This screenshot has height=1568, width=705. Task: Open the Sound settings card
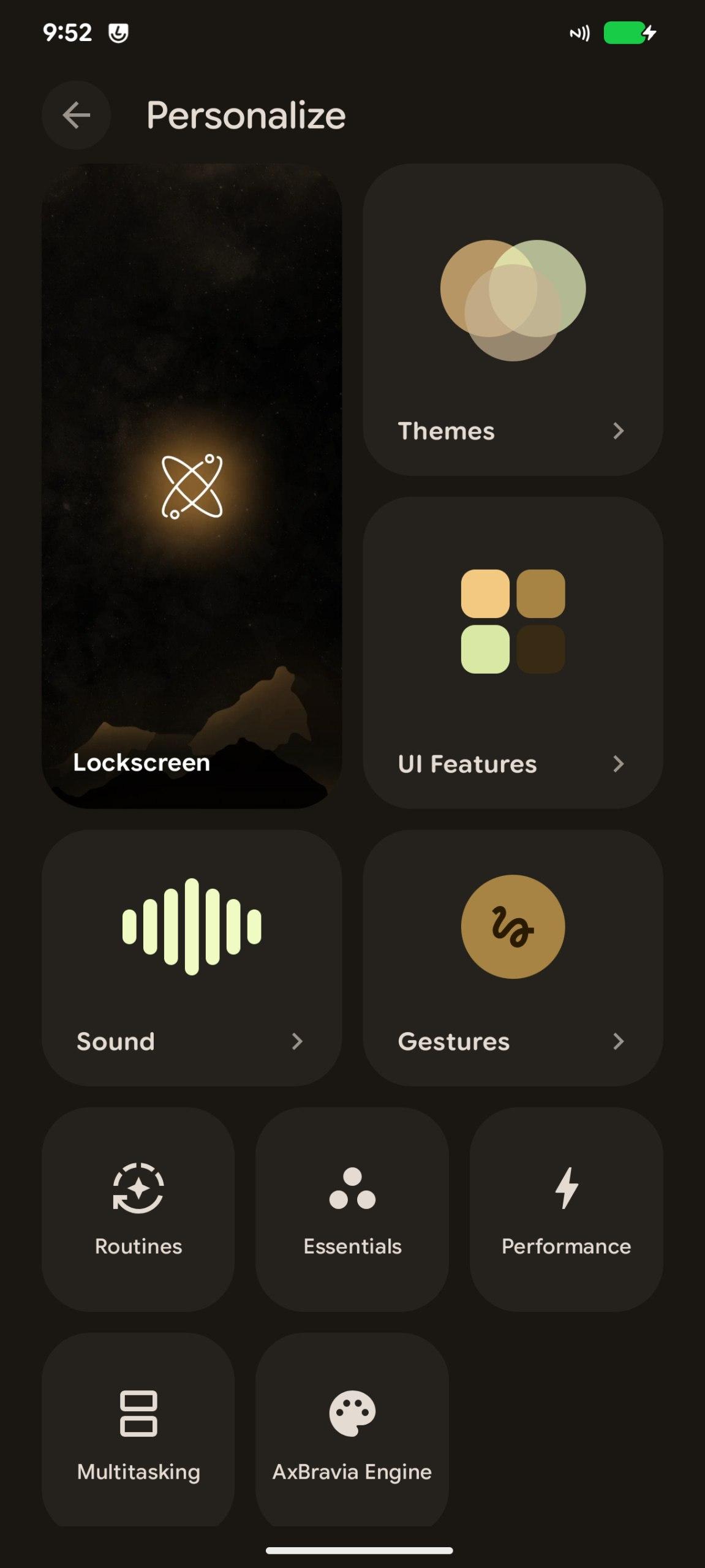point(192,958)
